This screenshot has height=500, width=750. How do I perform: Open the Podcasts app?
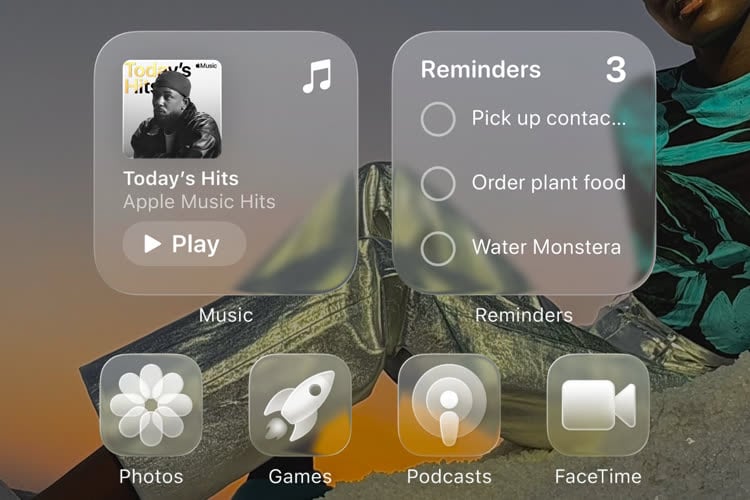[x=449, y=405]
